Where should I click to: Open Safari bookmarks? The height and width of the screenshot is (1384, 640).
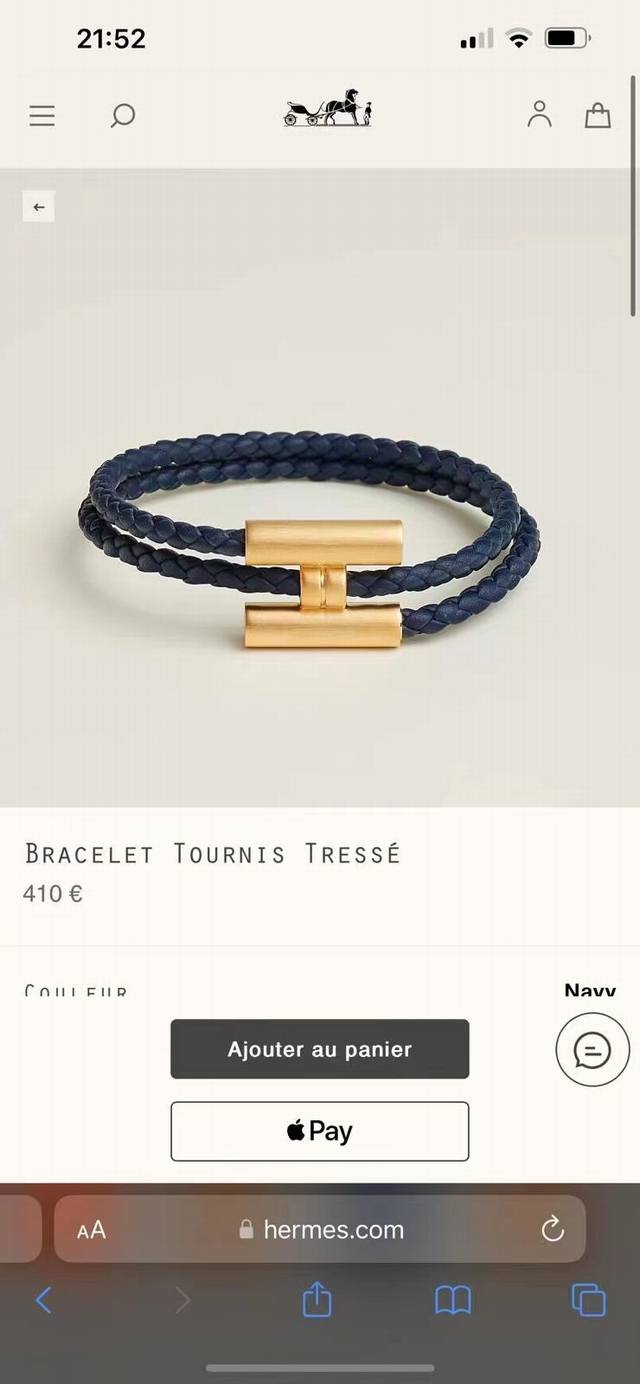coord(453,1300)
